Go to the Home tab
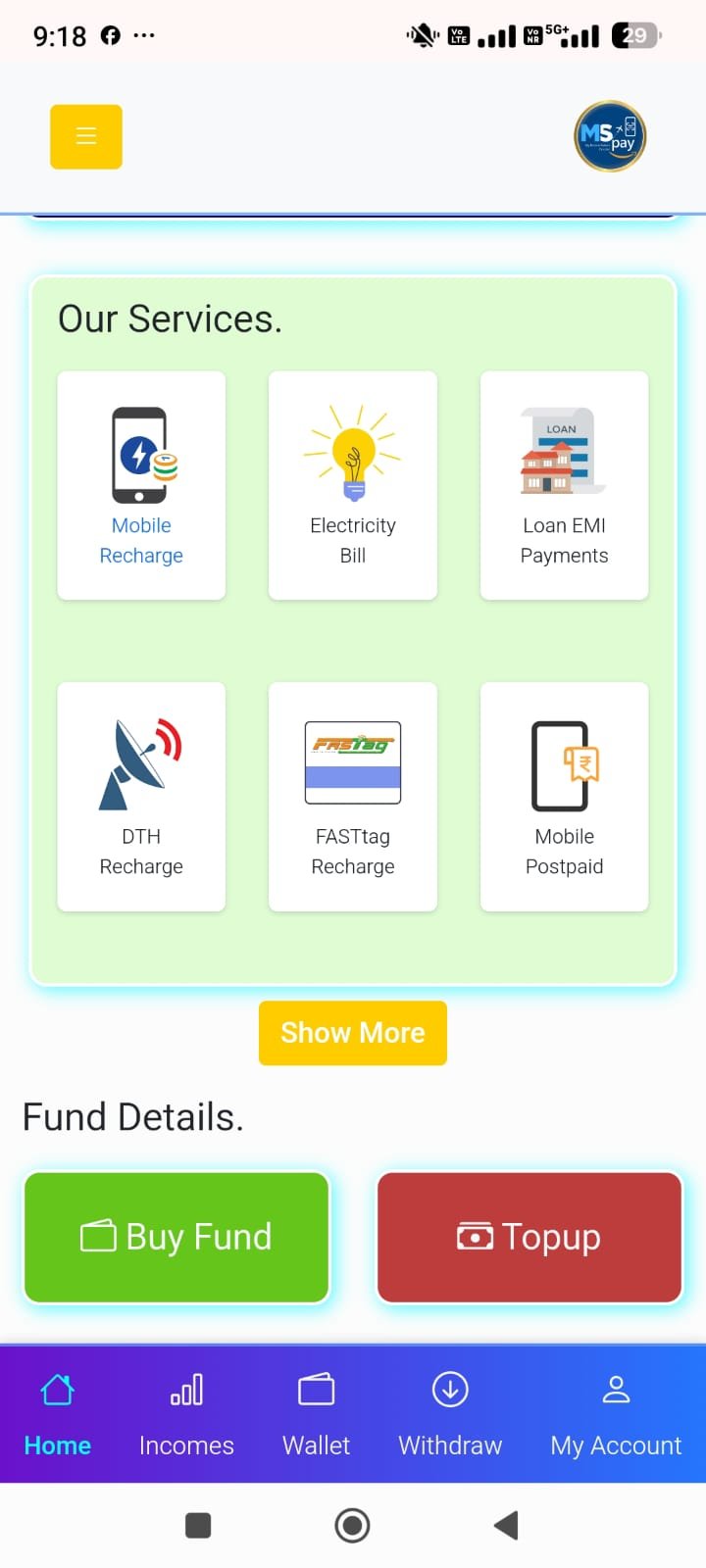Image resolution: width=706 pixels, height=1568 pixels. tap(58, 1415)
